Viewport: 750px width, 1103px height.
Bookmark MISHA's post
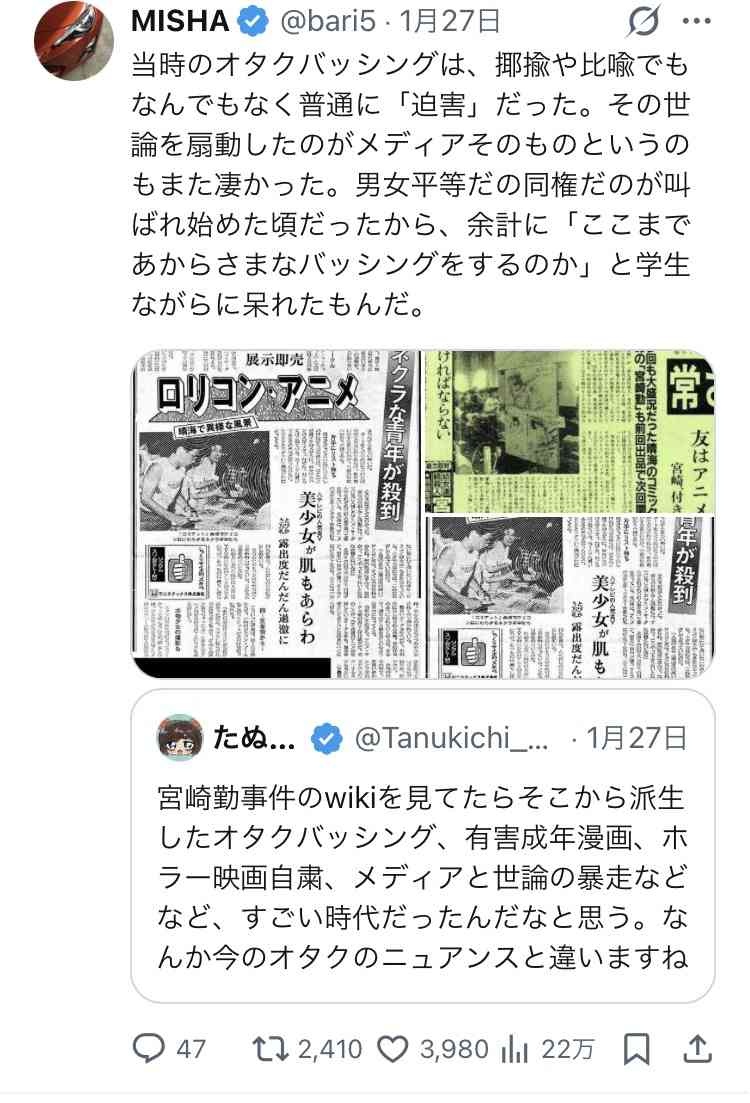pyautogui.click(x=636, y=1048)
